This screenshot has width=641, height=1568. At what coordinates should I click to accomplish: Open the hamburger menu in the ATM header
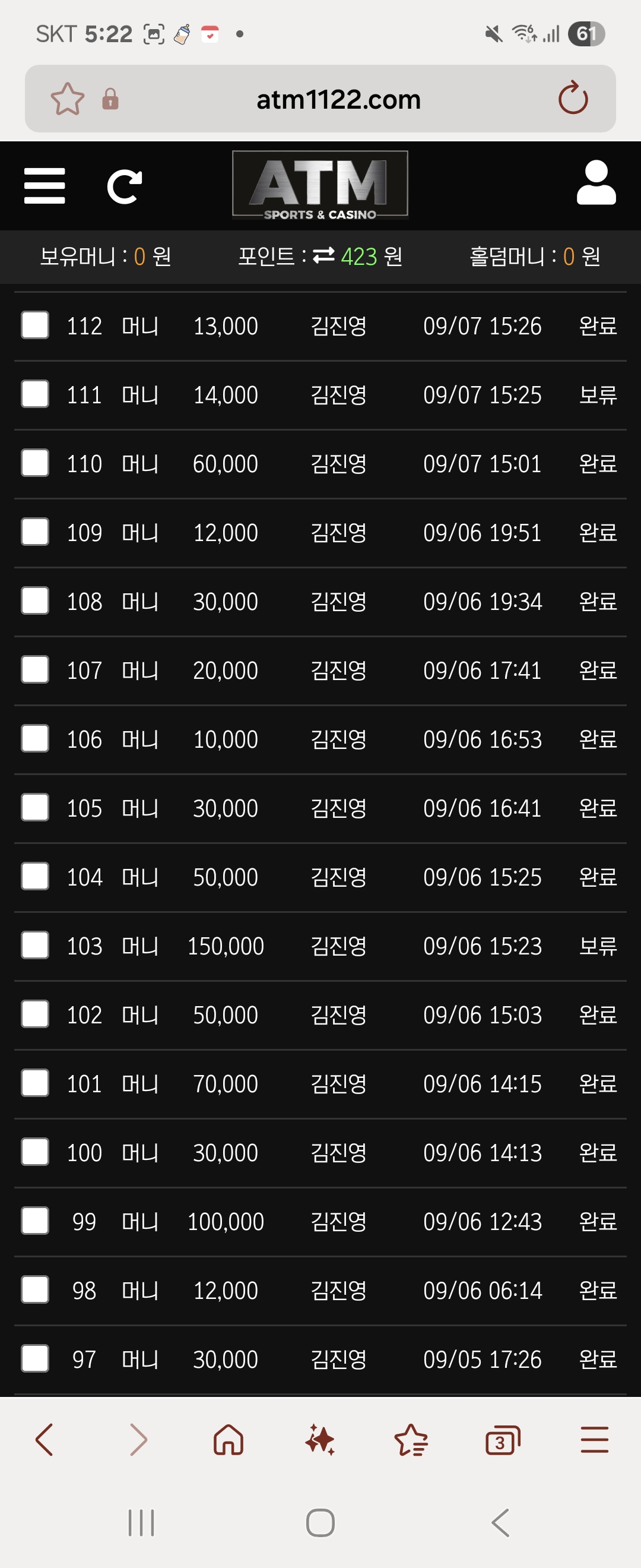[45, 186]
